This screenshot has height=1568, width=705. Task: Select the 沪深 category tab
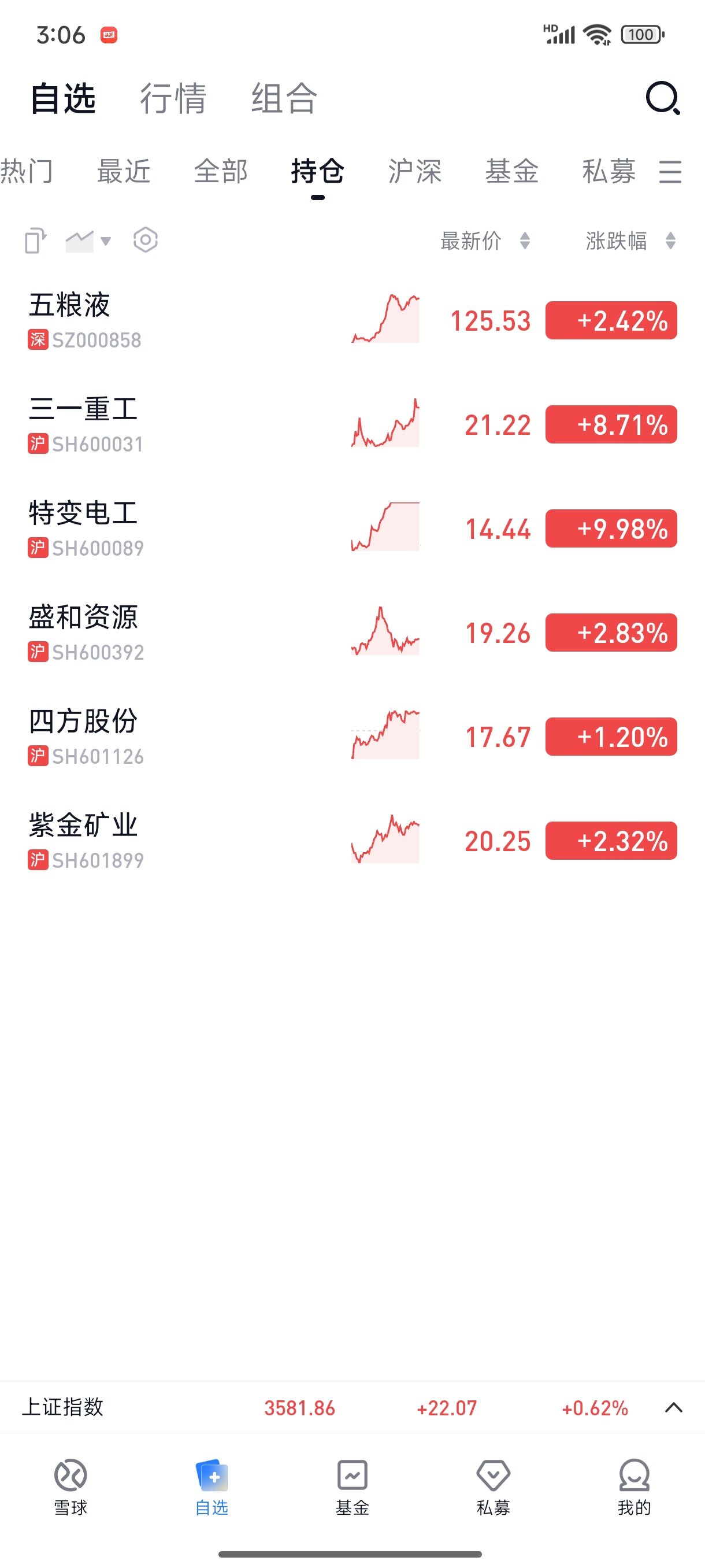click(x=415, y=171)
